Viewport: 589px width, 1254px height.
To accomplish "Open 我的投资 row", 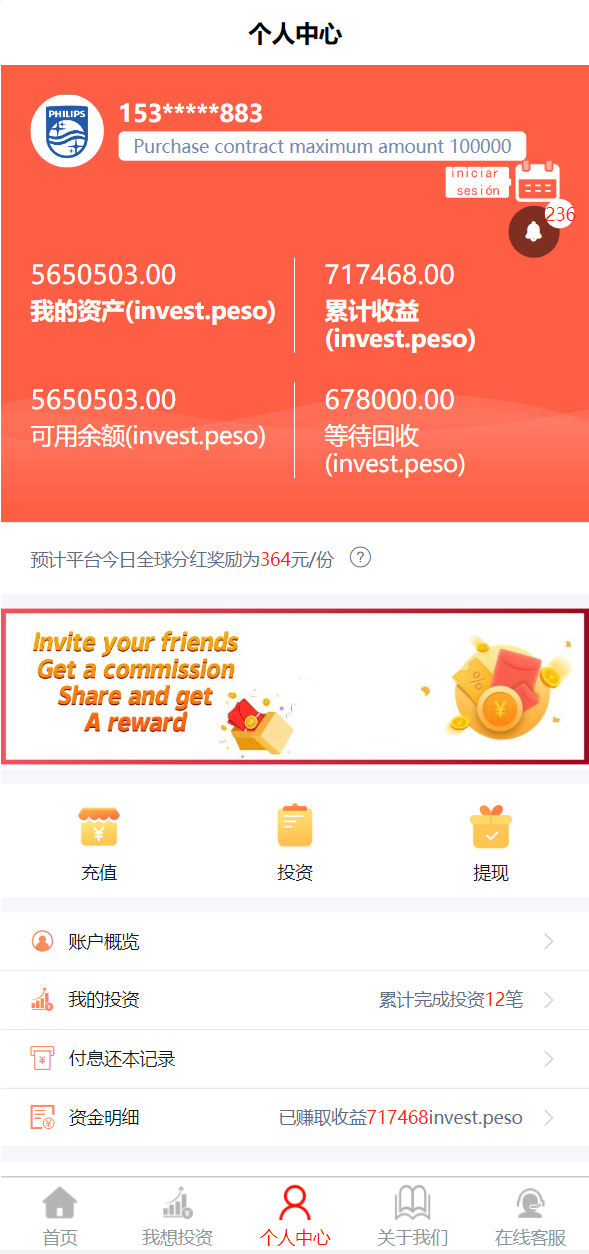I will point(295,1000).
